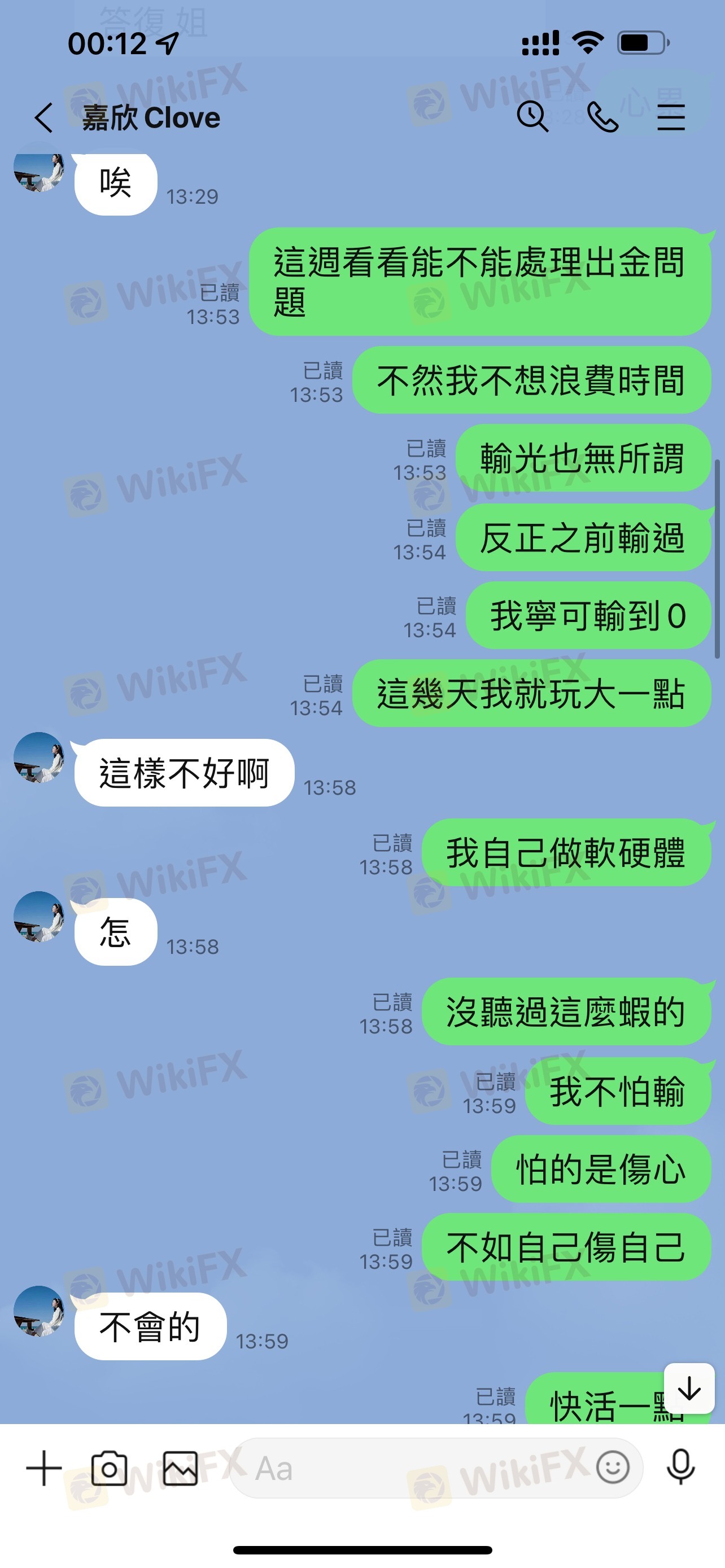Open the photo gallery picker

(x=180, y=1469)
